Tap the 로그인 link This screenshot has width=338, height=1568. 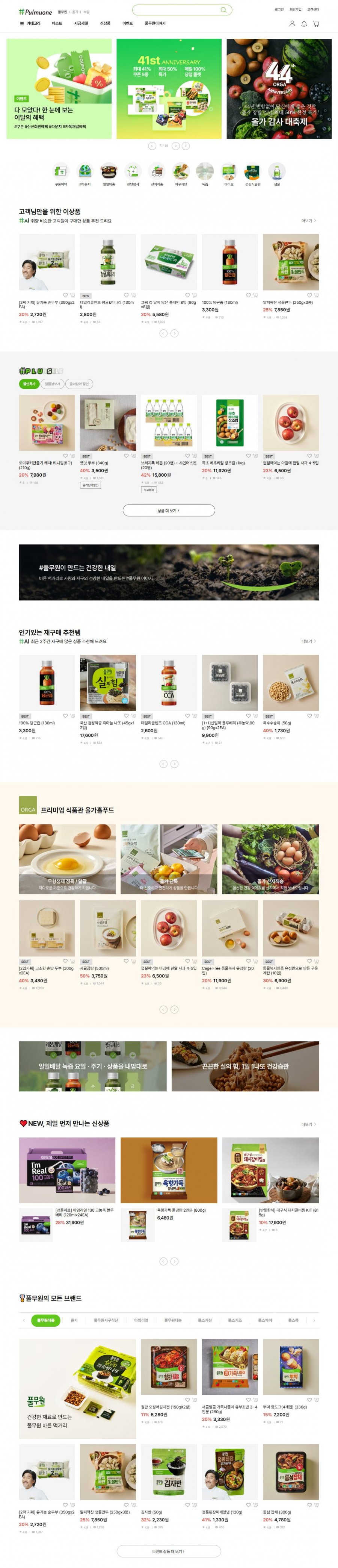click(279, 10)
